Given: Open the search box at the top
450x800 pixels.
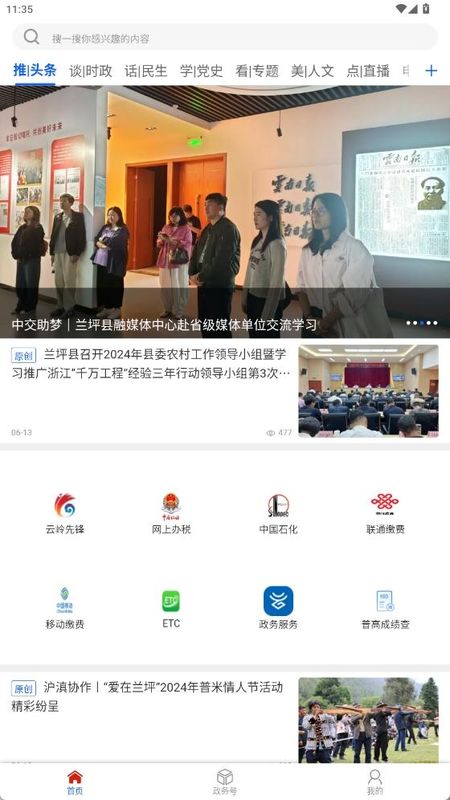Looking at the screenshot, I should point(224,37).
